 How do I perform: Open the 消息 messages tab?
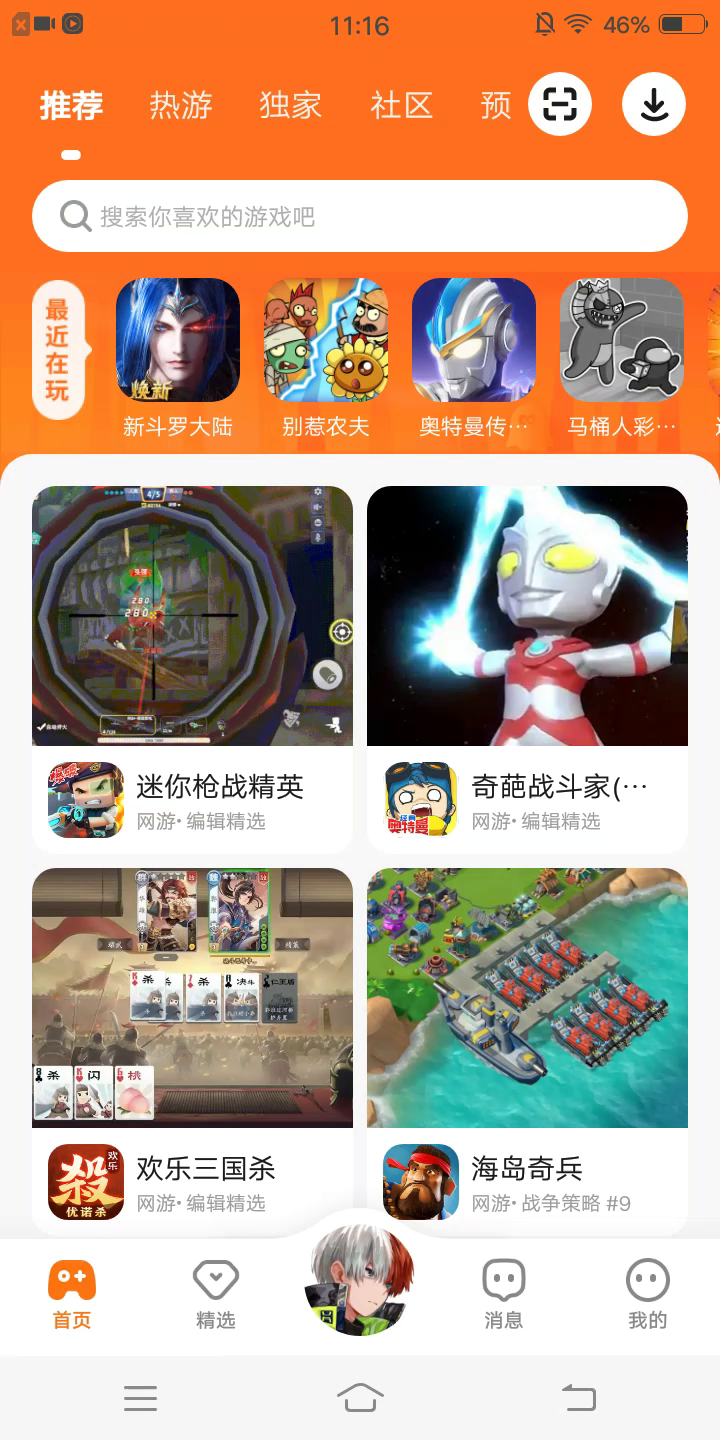(x=504, y=1294)
